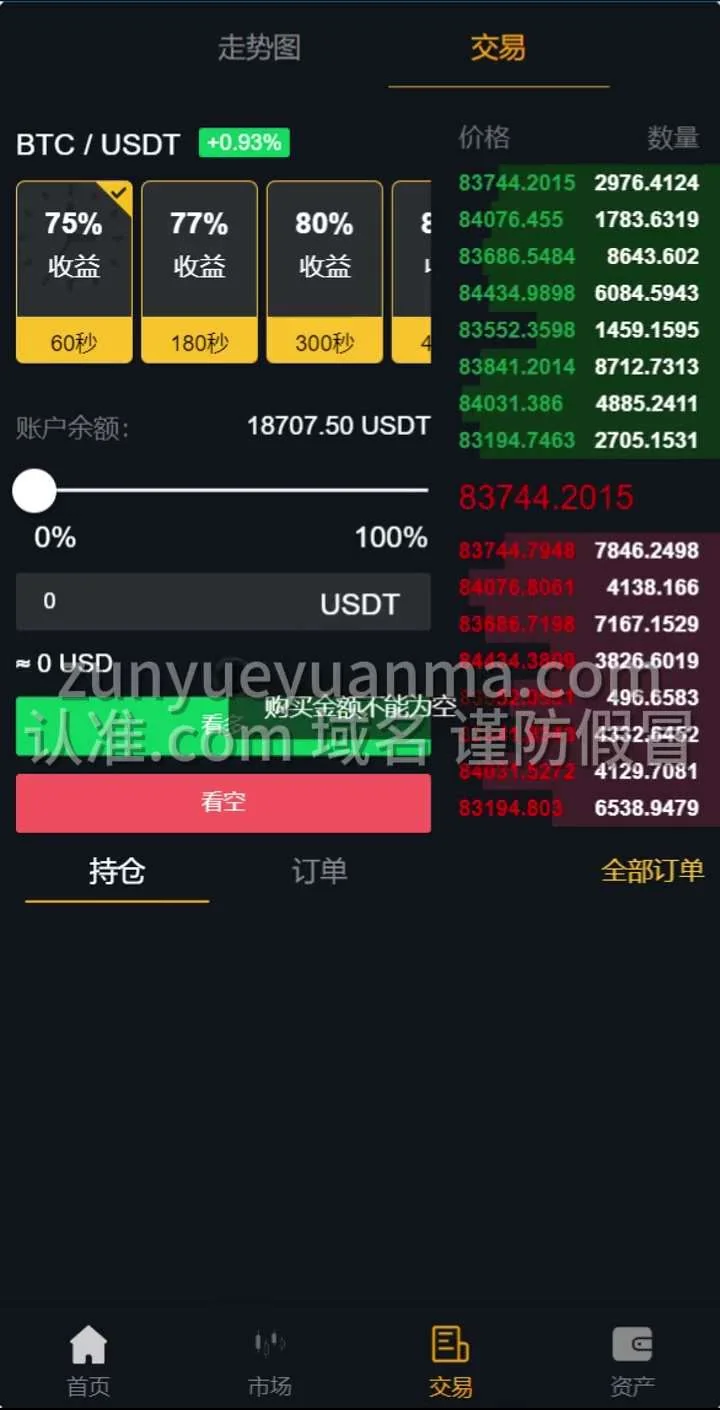
Task: Open 交易 in bottom navigation
Action: (x=450, y=1360)
